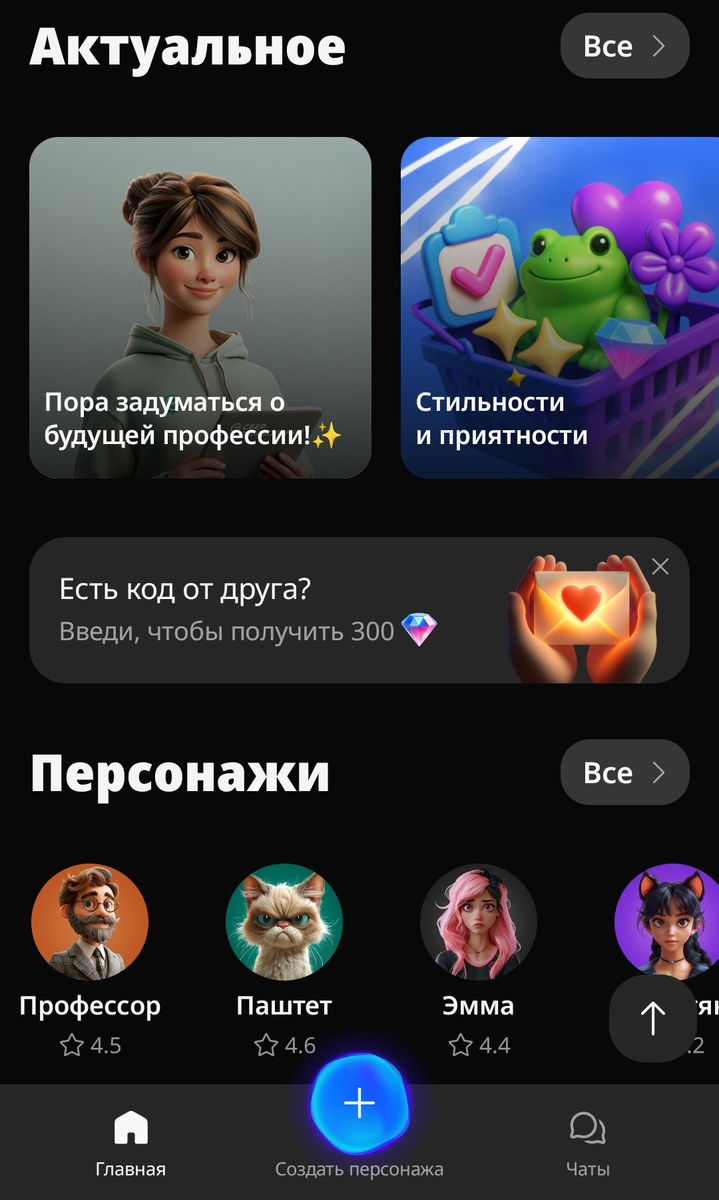Show all characters in Персонажи
Viewport: 719px width, 1200px height.
click(x=624, y=773)
